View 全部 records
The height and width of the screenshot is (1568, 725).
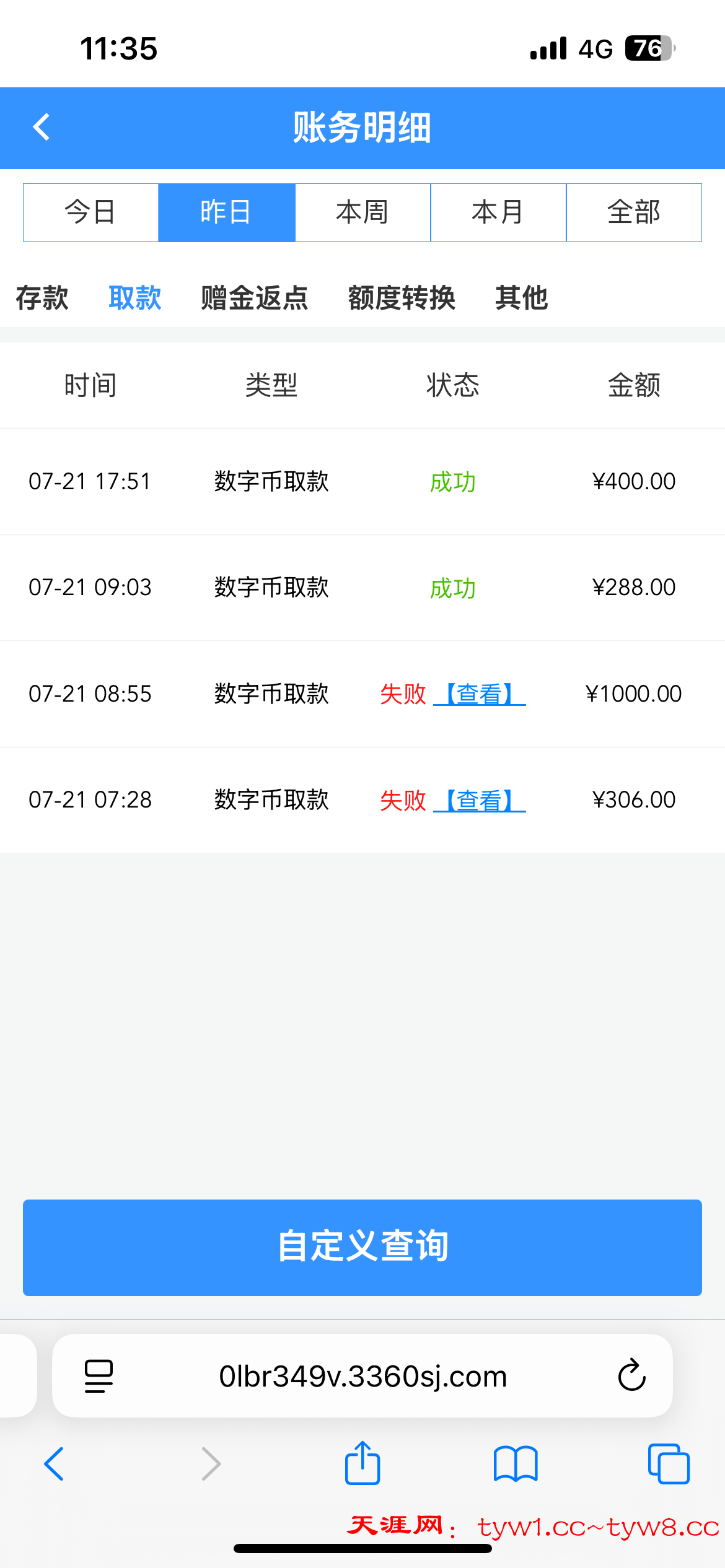pyautogui.click(x=634, y=212)
